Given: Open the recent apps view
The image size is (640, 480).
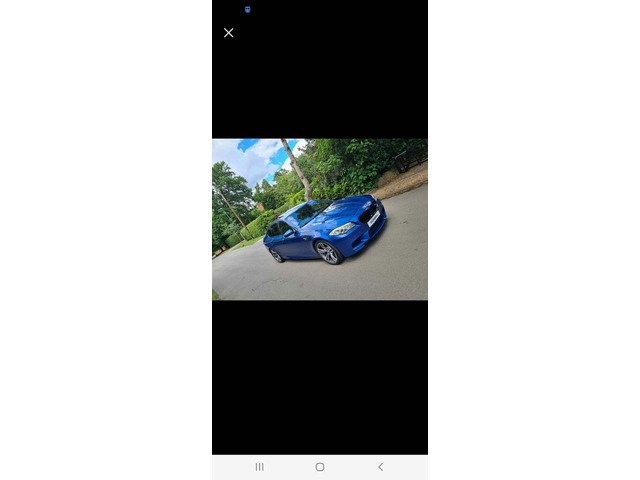Looking at the screenshot, I should pyautogui.click(x=259, y=467).
